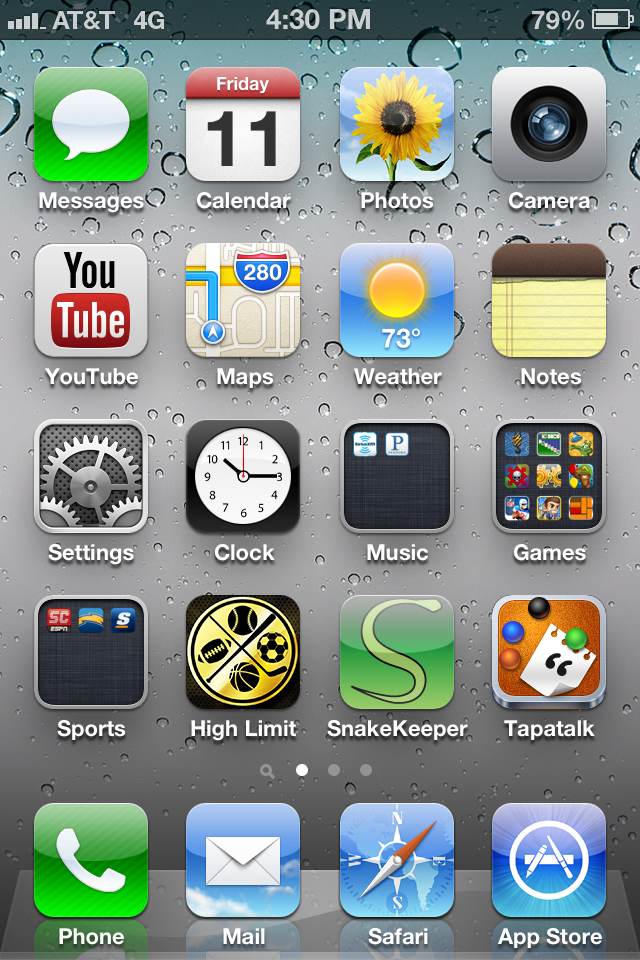
Task: Launch the Clock app
Action: tap(243, 476)
